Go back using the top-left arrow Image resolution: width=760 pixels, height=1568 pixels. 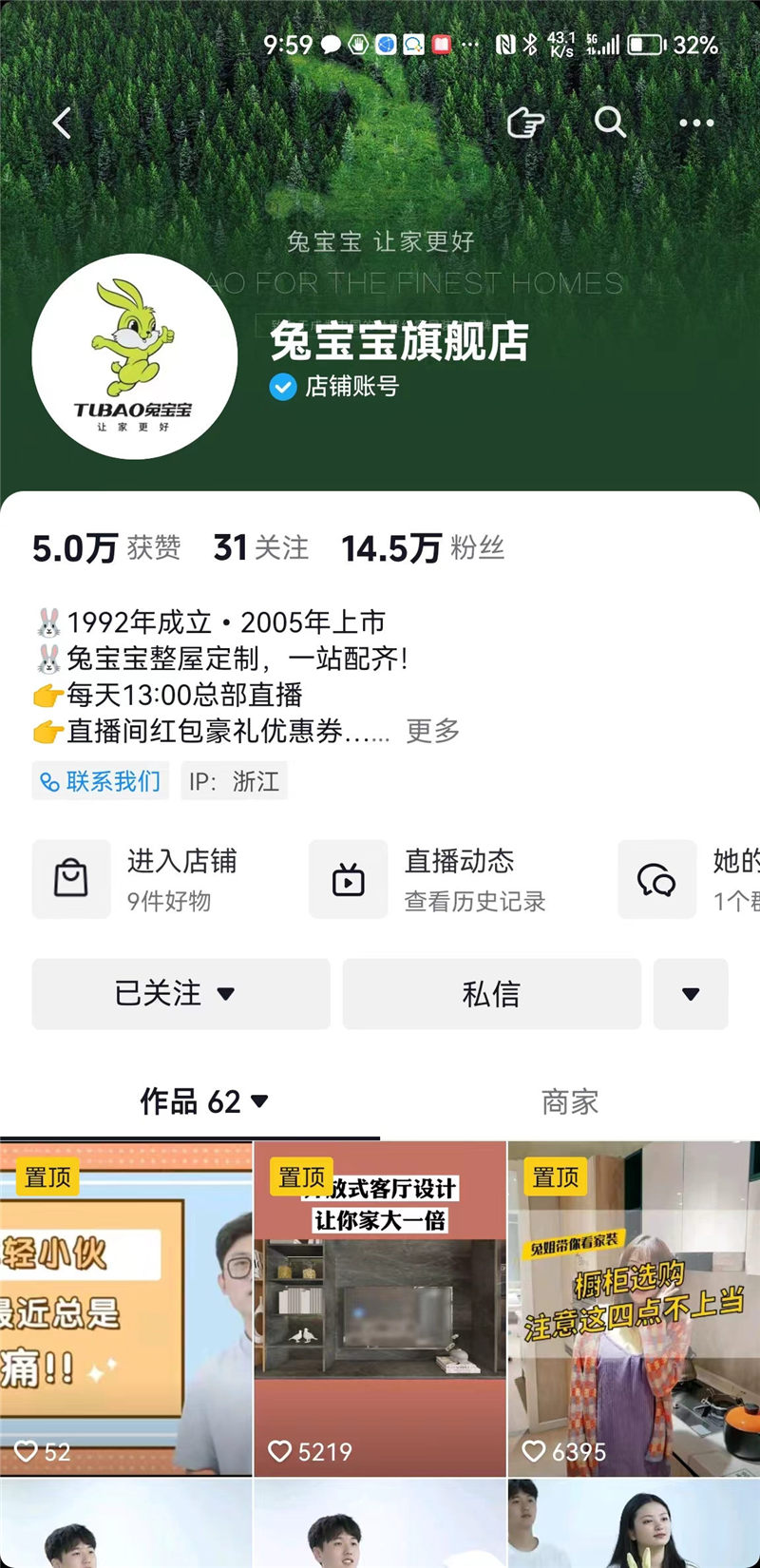coord(63,123)
